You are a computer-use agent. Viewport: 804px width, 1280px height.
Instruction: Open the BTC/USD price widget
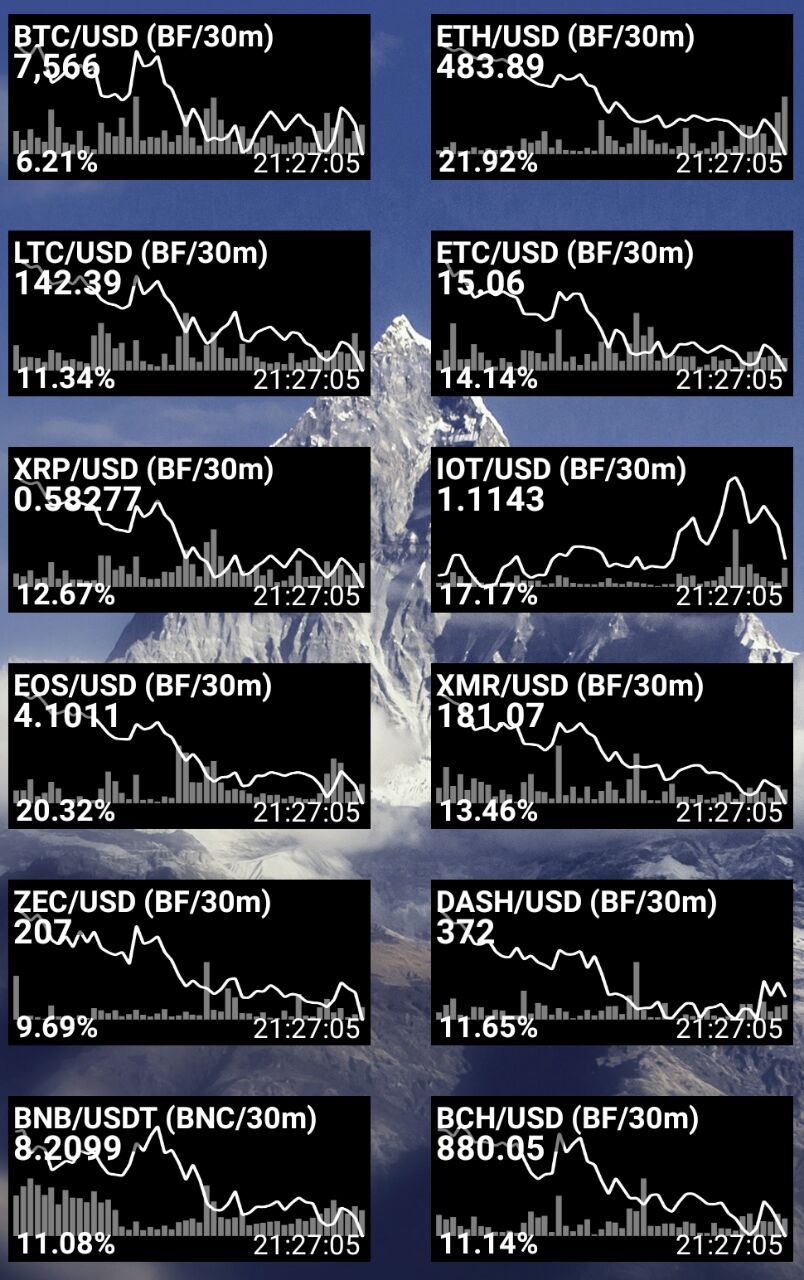pyautogui.click(x=190, y=97)
